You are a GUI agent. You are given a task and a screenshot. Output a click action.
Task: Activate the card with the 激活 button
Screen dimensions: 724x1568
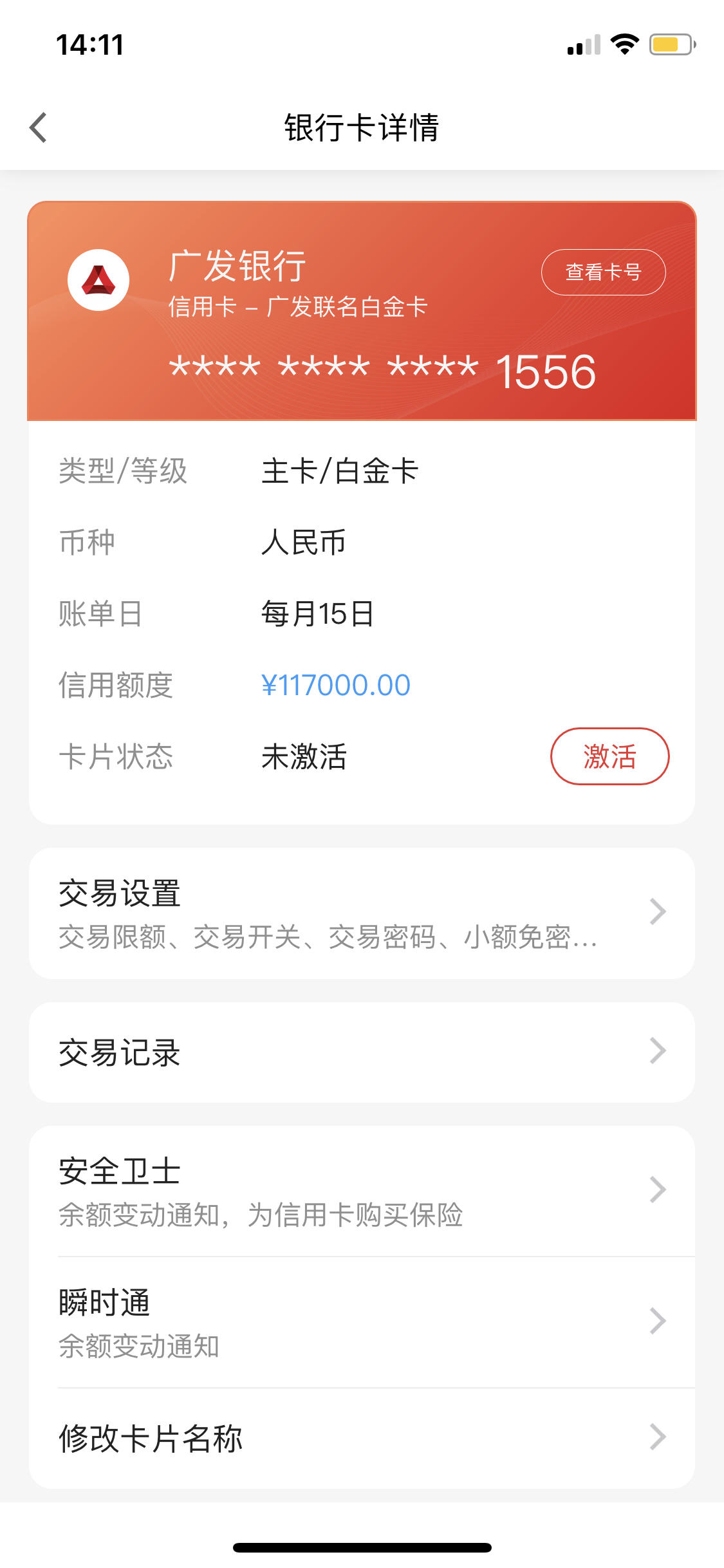click(609, 756)
